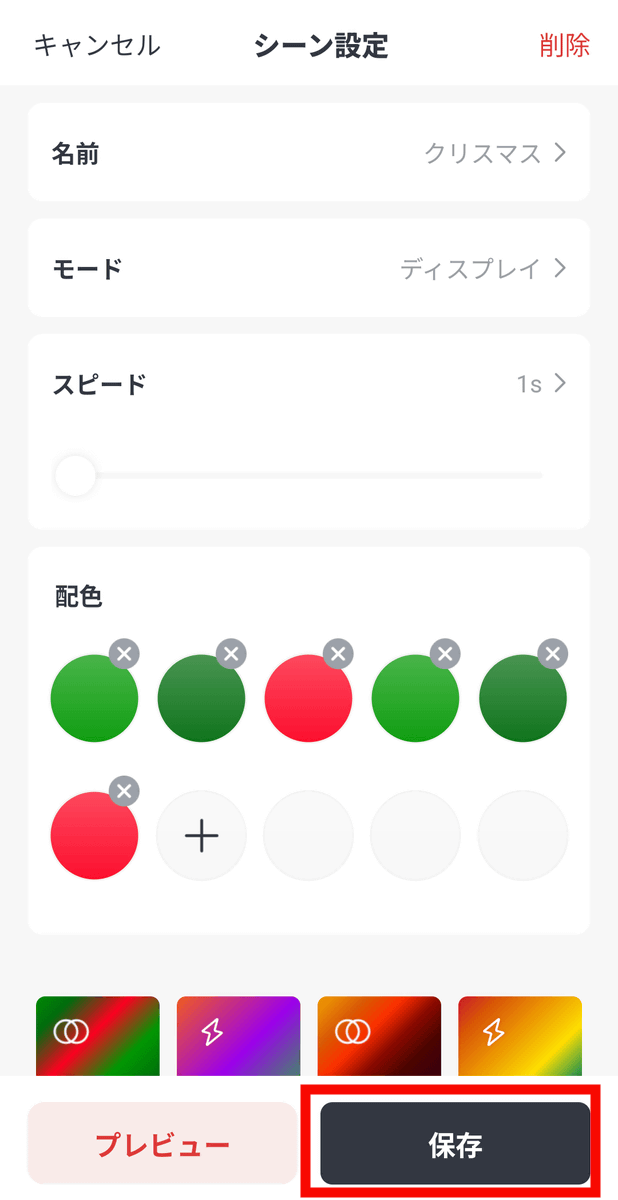Select the green and red gradient preset
Viewport: 618px width, 1200px height.
tap(98, 1034)
